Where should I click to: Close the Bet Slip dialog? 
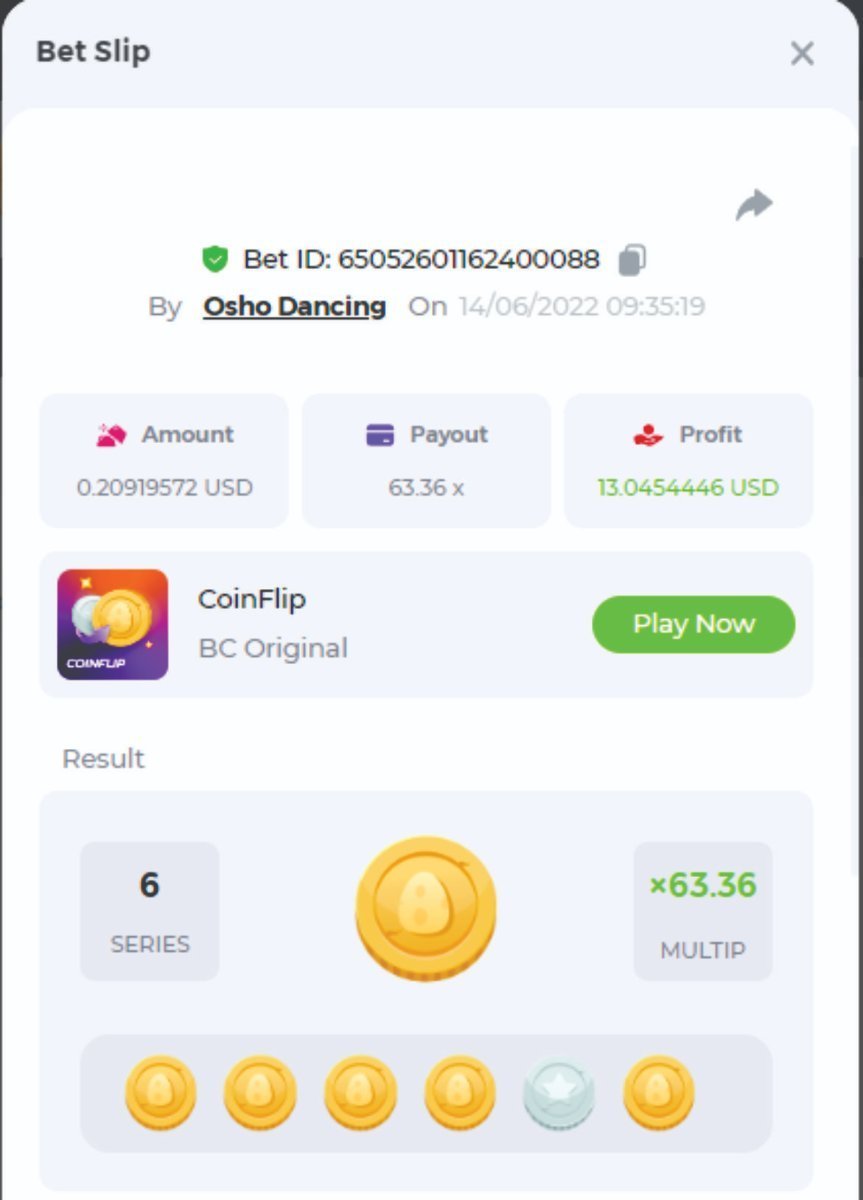coord(802,53)
